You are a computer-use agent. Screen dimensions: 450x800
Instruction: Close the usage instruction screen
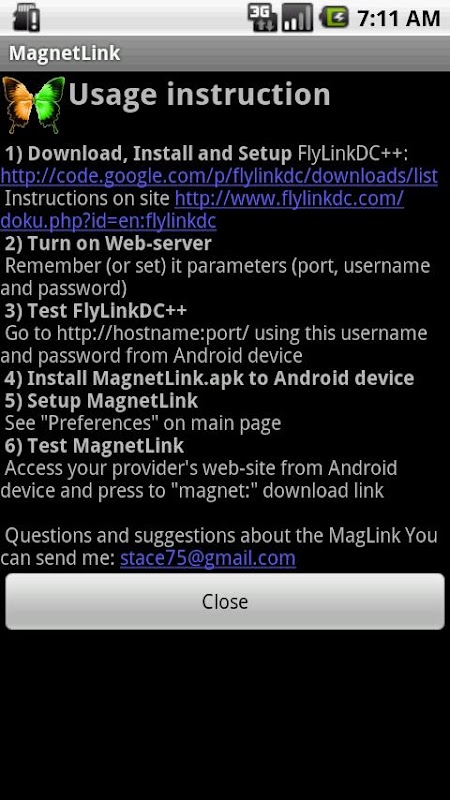coord(225,602)
